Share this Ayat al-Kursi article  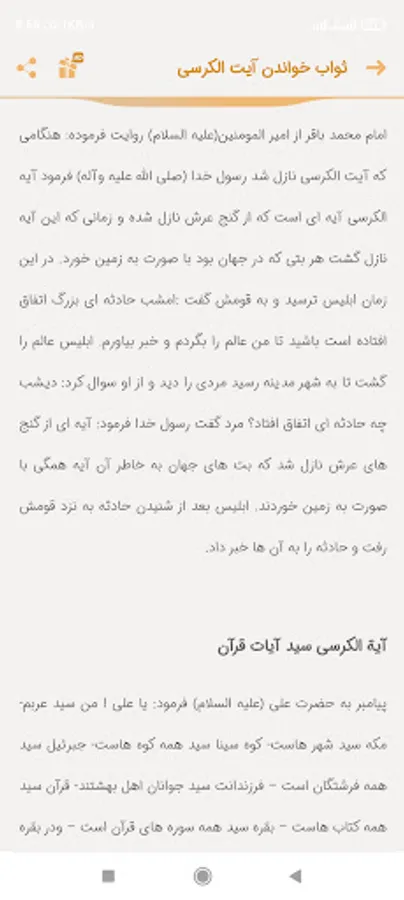click(26, 68)
